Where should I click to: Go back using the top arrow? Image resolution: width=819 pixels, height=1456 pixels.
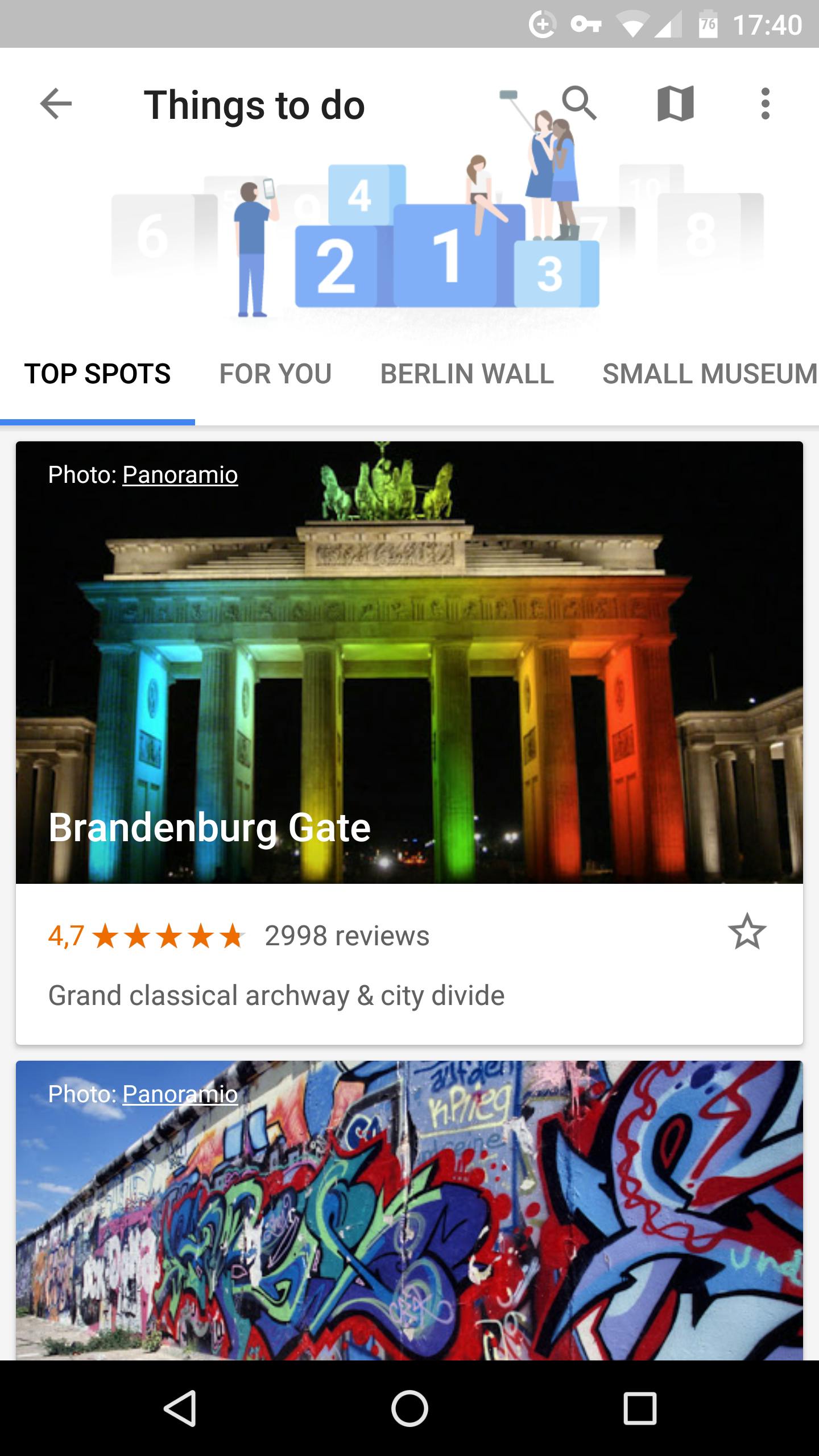pyautogui.click(x=56, y=104)
